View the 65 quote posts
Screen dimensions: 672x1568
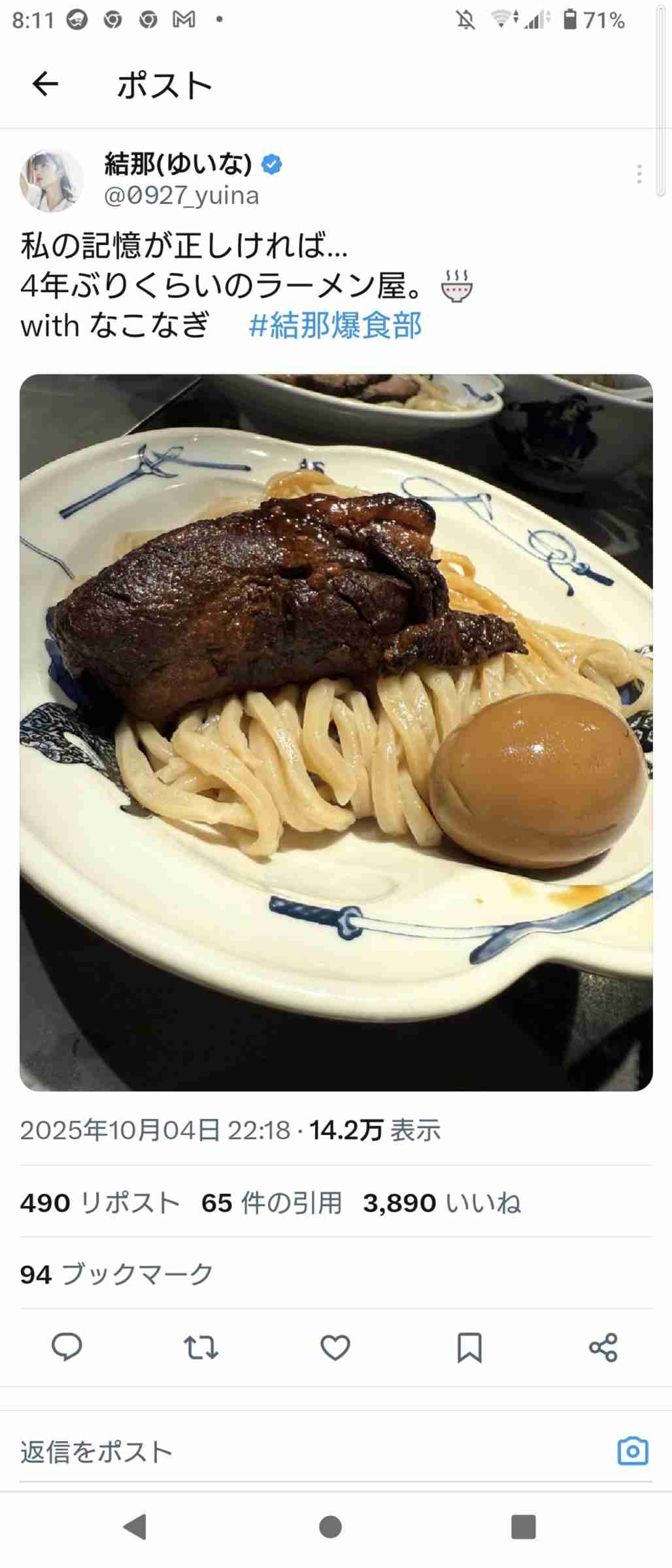coord(271,1203)
